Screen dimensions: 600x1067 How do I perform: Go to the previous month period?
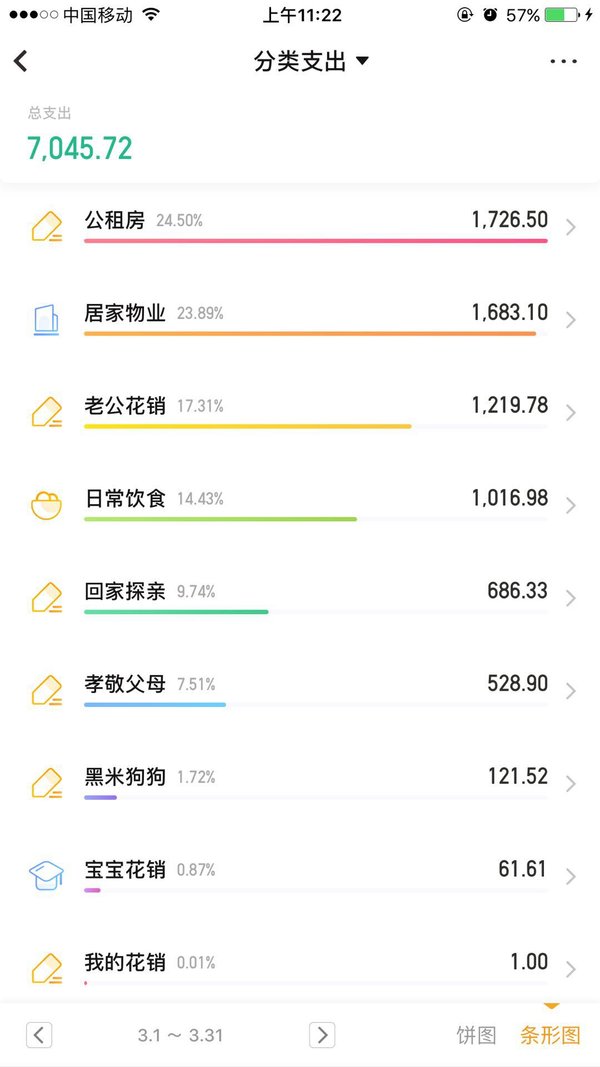(x=39, y=1035)
